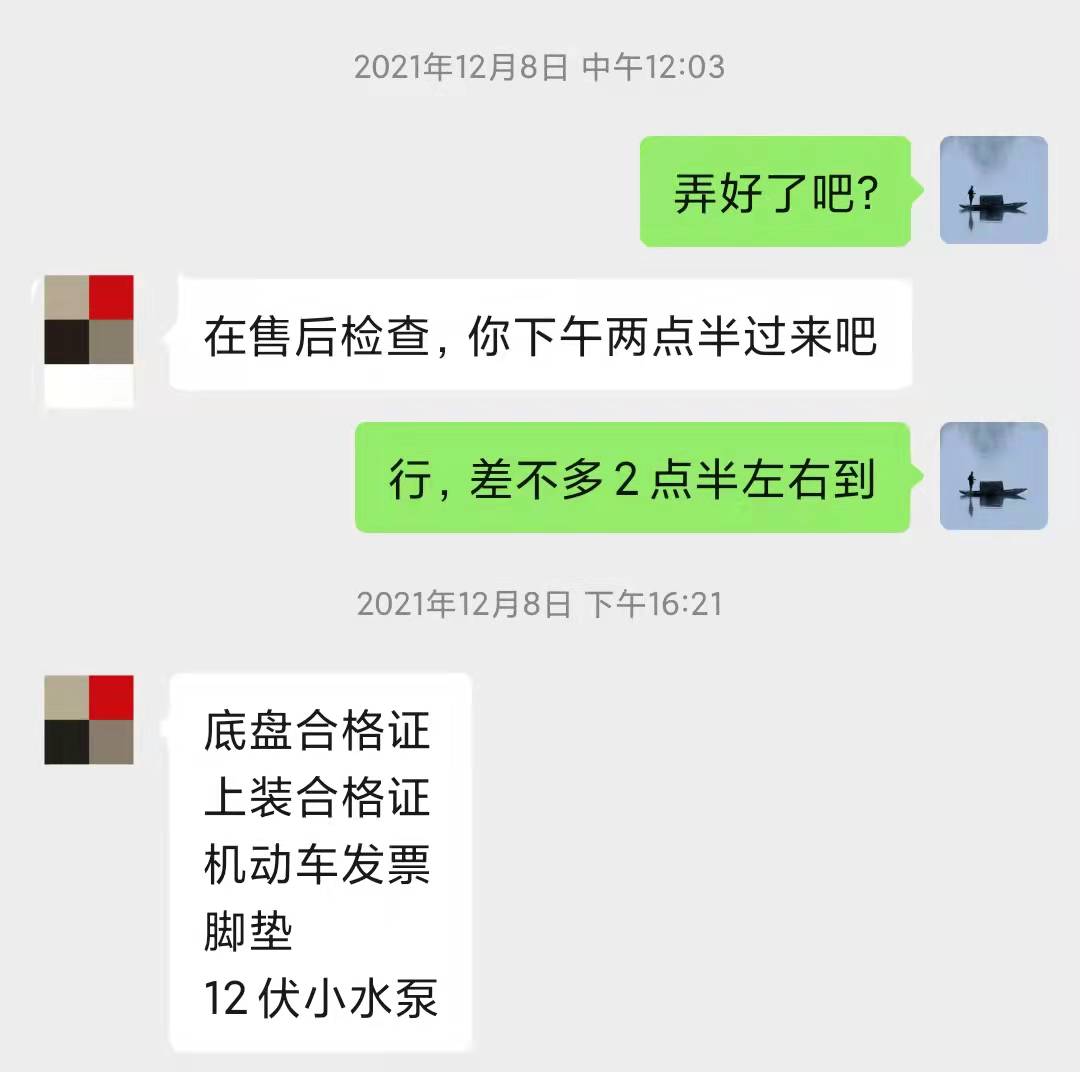View profile avatar beside "差不多2点半左右到" reply
The height and width of the screenshot is (1072, 1080).
pyautogui.click(x=993, y=476)
